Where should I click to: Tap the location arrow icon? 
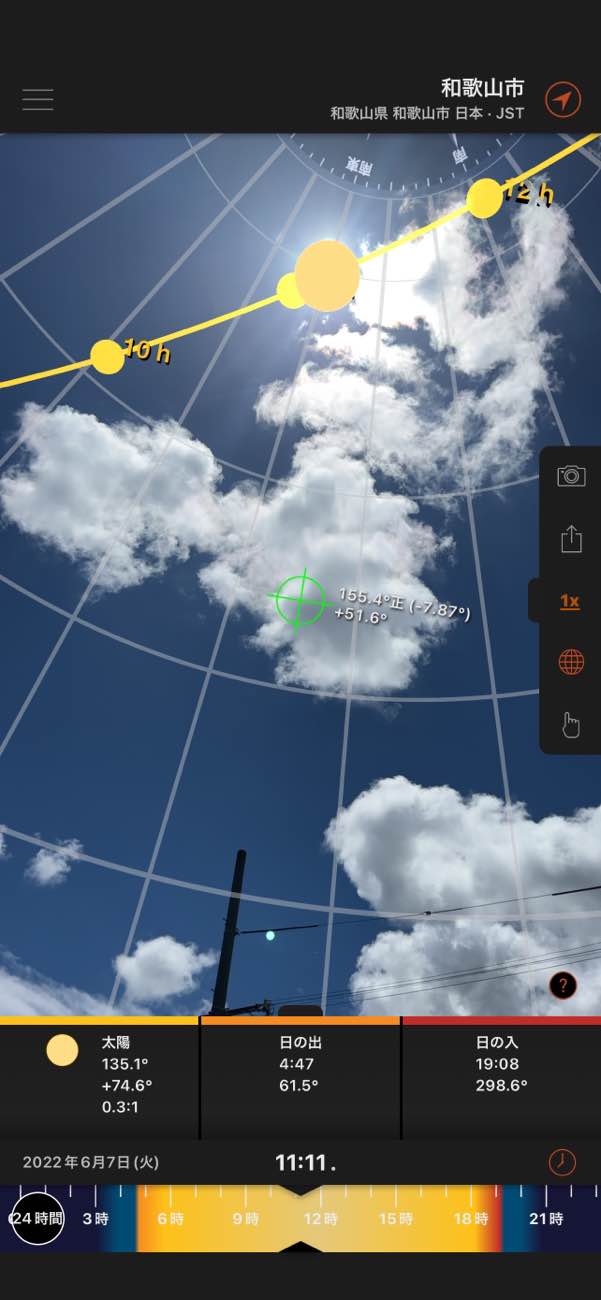coord(563,100)
